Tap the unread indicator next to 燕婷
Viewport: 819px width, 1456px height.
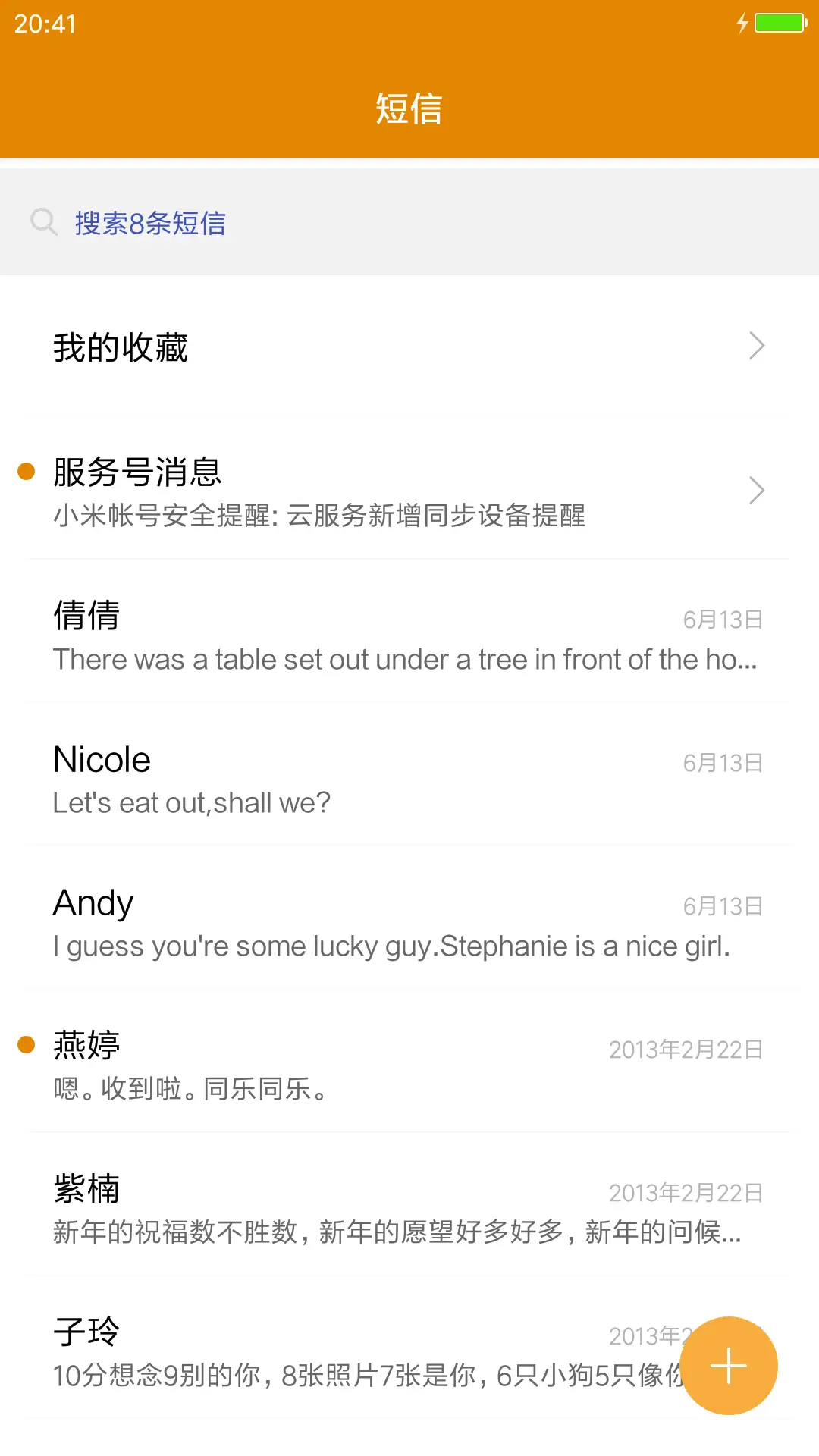coord(27,1044)
